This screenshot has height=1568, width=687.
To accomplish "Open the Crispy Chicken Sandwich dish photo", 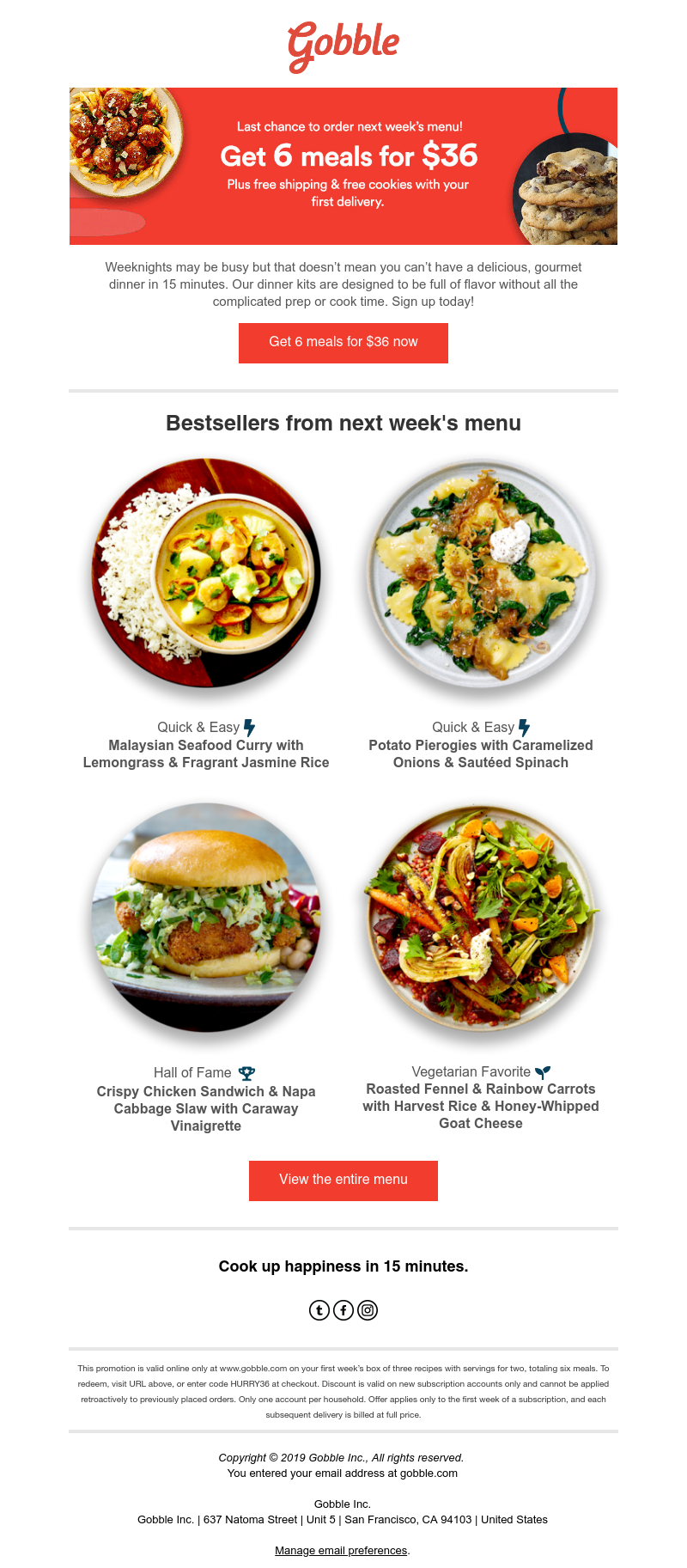I will [206, 918].
